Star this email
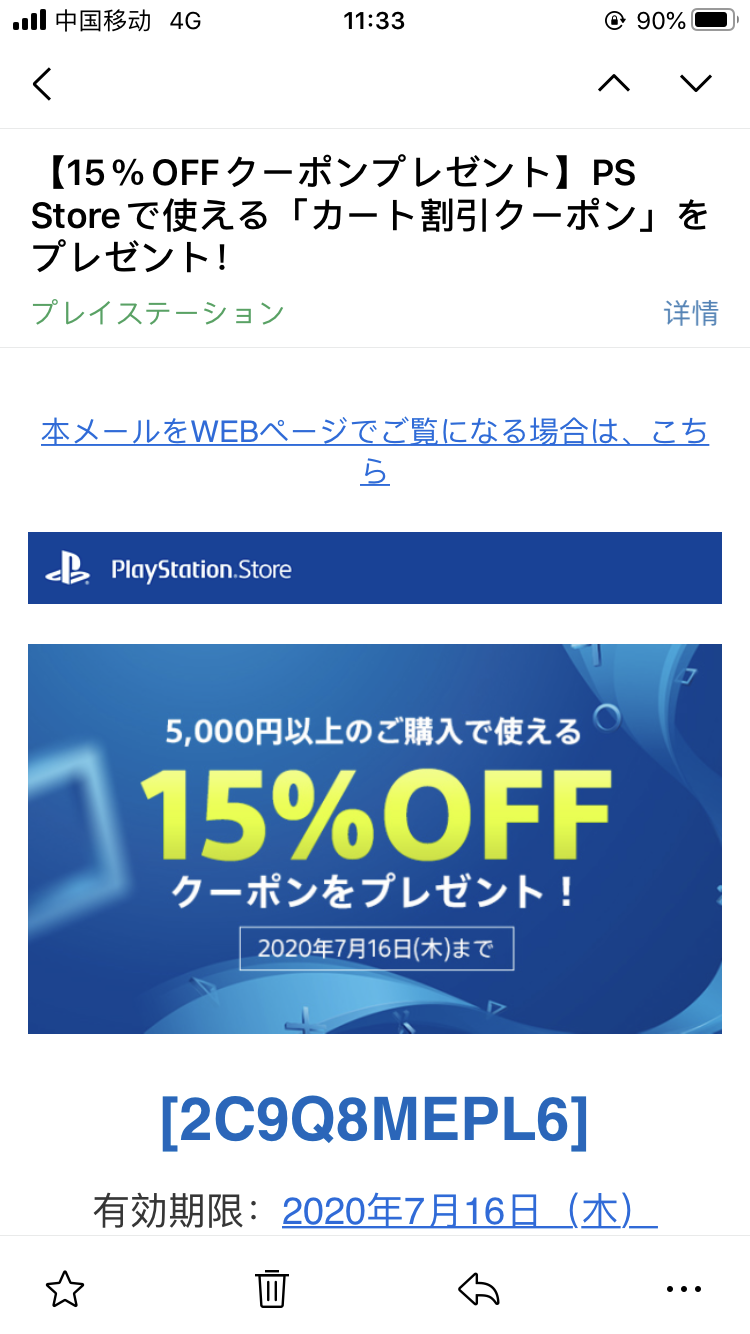Viewport: 750px width, 1334px height. tap(65, 1288)
